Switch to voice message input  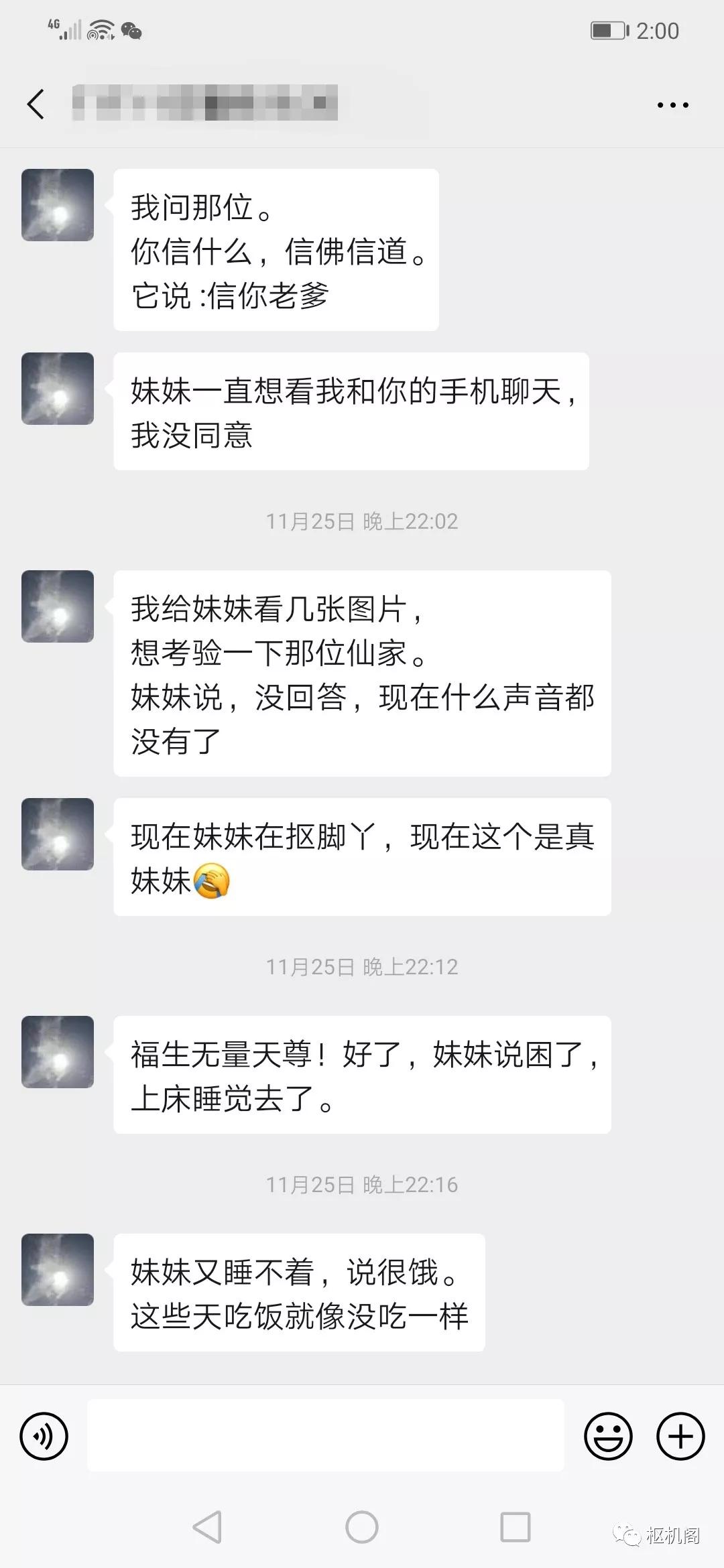44,1436
